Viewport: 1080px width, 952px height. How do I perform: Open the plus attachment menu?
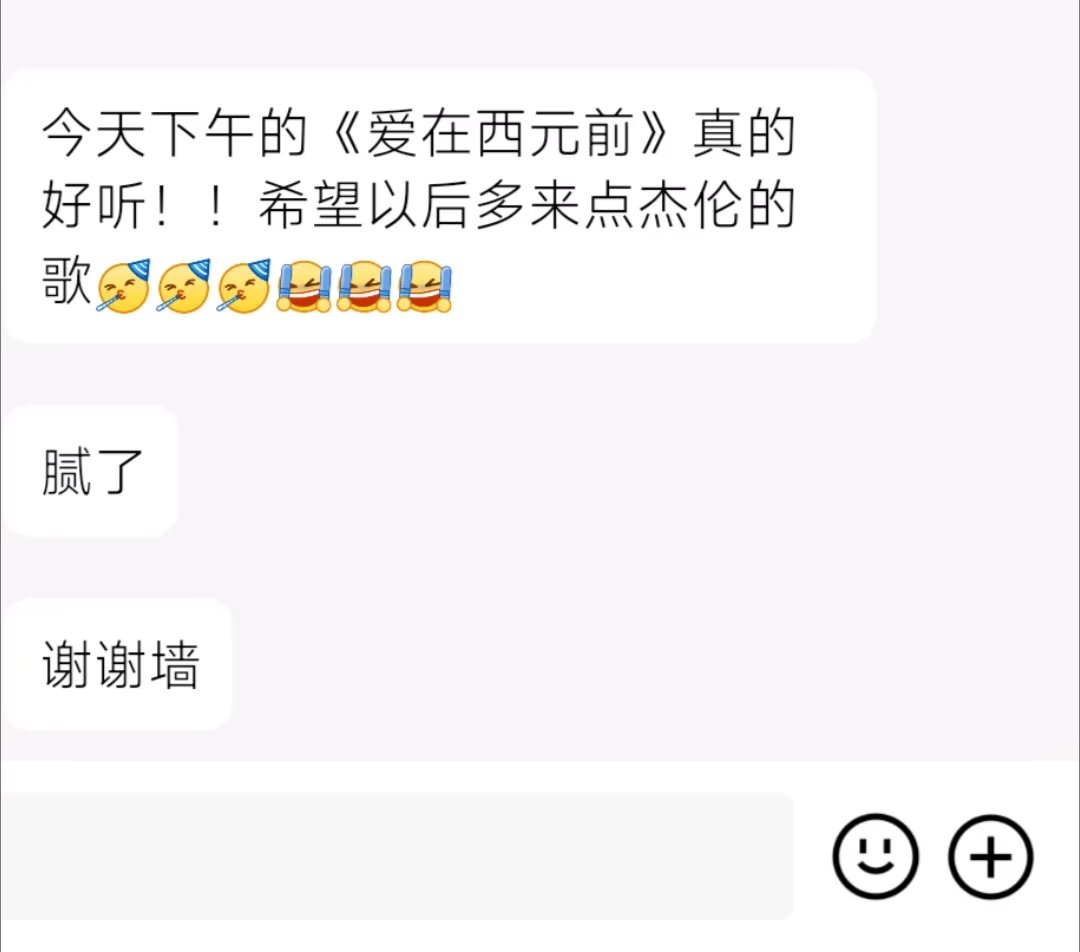point(990,857)
